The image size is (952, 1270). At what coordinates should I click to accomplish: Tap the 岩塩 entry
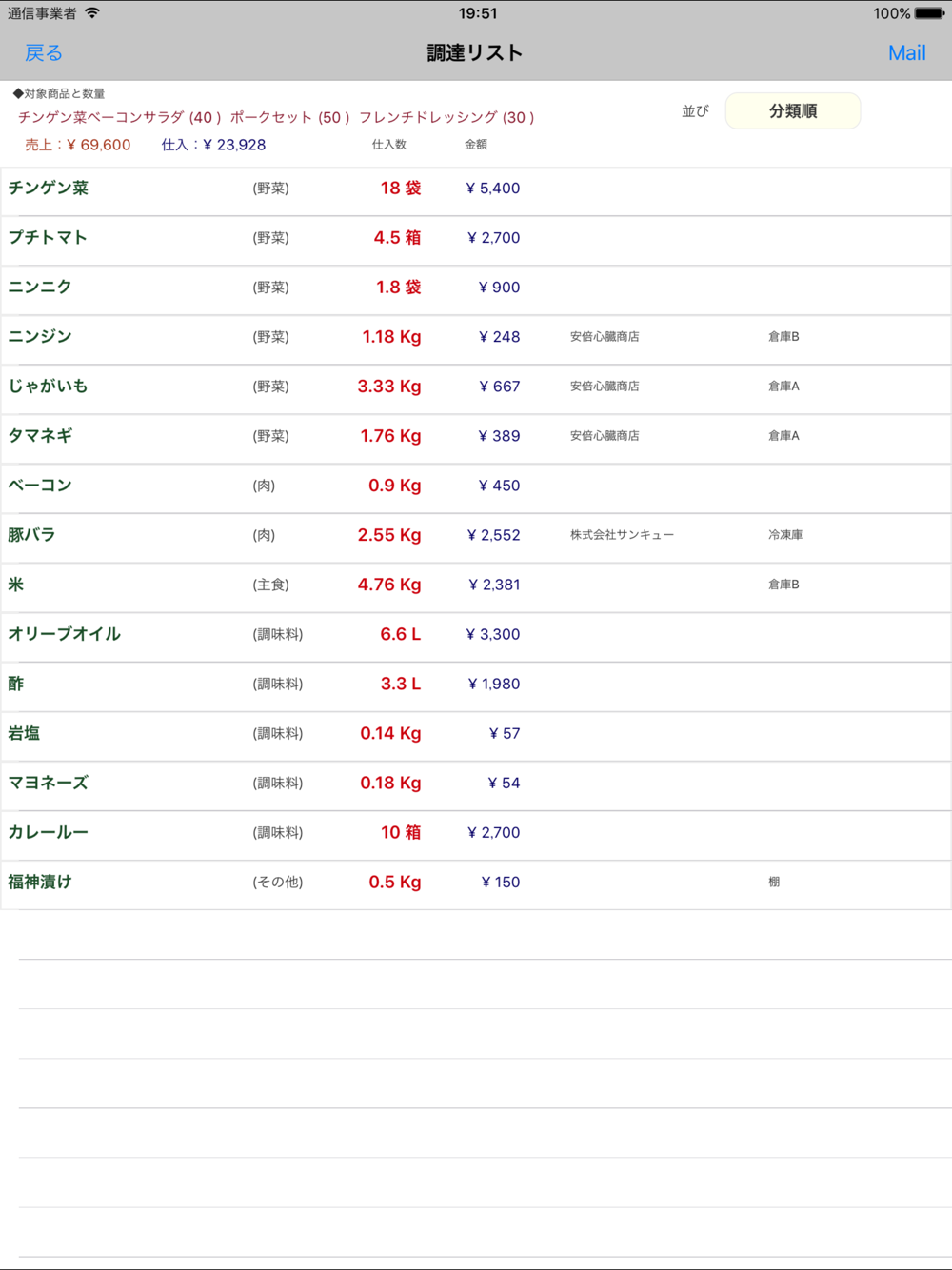(476, 735)
